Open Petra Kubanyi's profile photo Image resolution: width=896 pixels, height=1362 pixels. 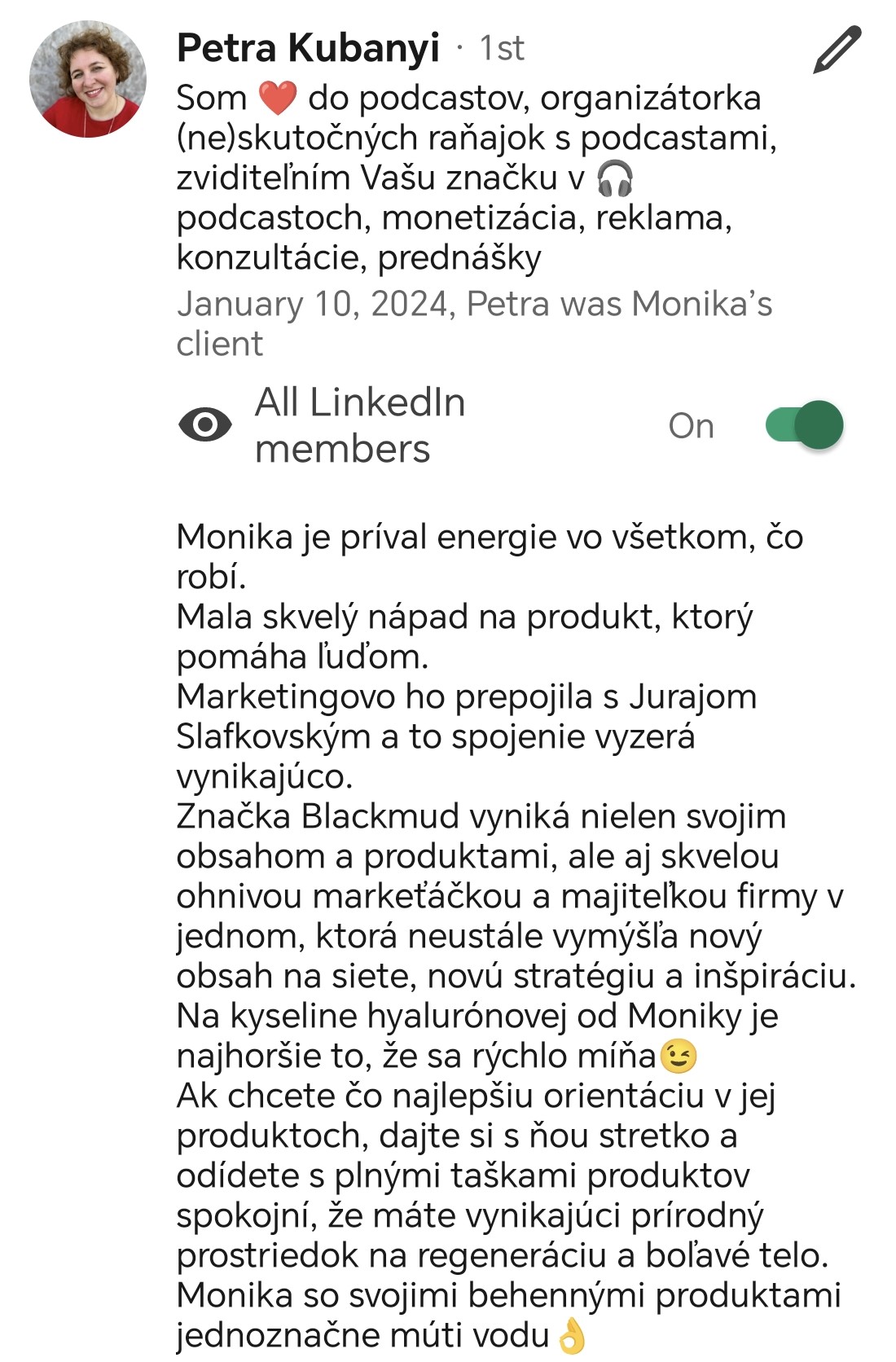(88, 79)
